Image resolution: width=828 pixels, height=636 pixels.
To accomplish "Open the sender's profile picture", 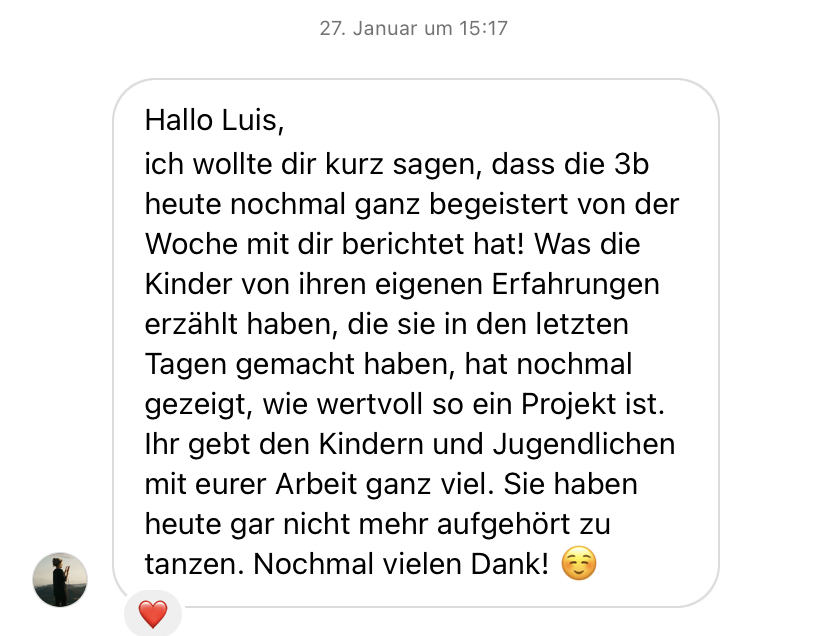I will click(x=60, y=579).
